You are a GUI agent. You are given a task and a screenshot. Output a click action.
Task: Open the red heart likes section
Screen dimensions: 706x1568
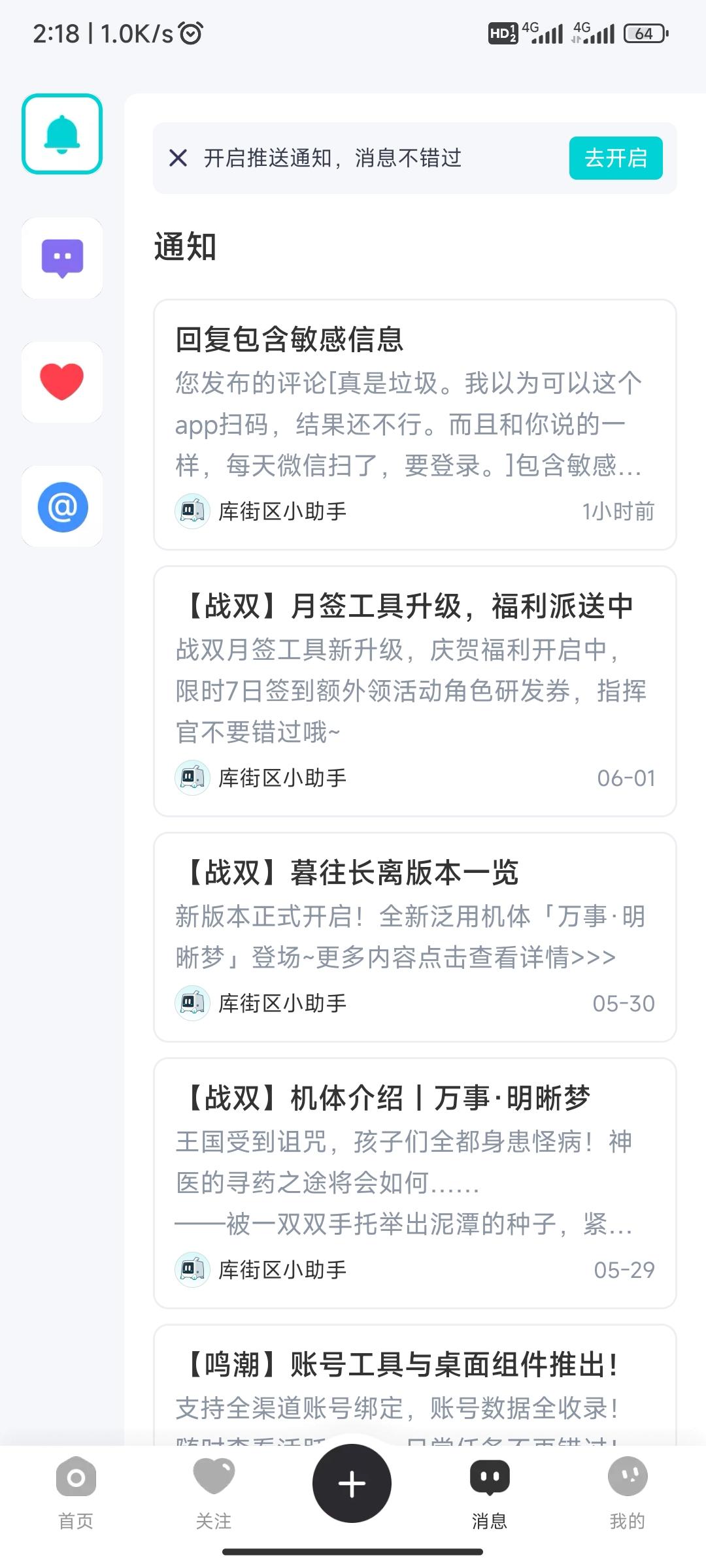coord(62,382)
